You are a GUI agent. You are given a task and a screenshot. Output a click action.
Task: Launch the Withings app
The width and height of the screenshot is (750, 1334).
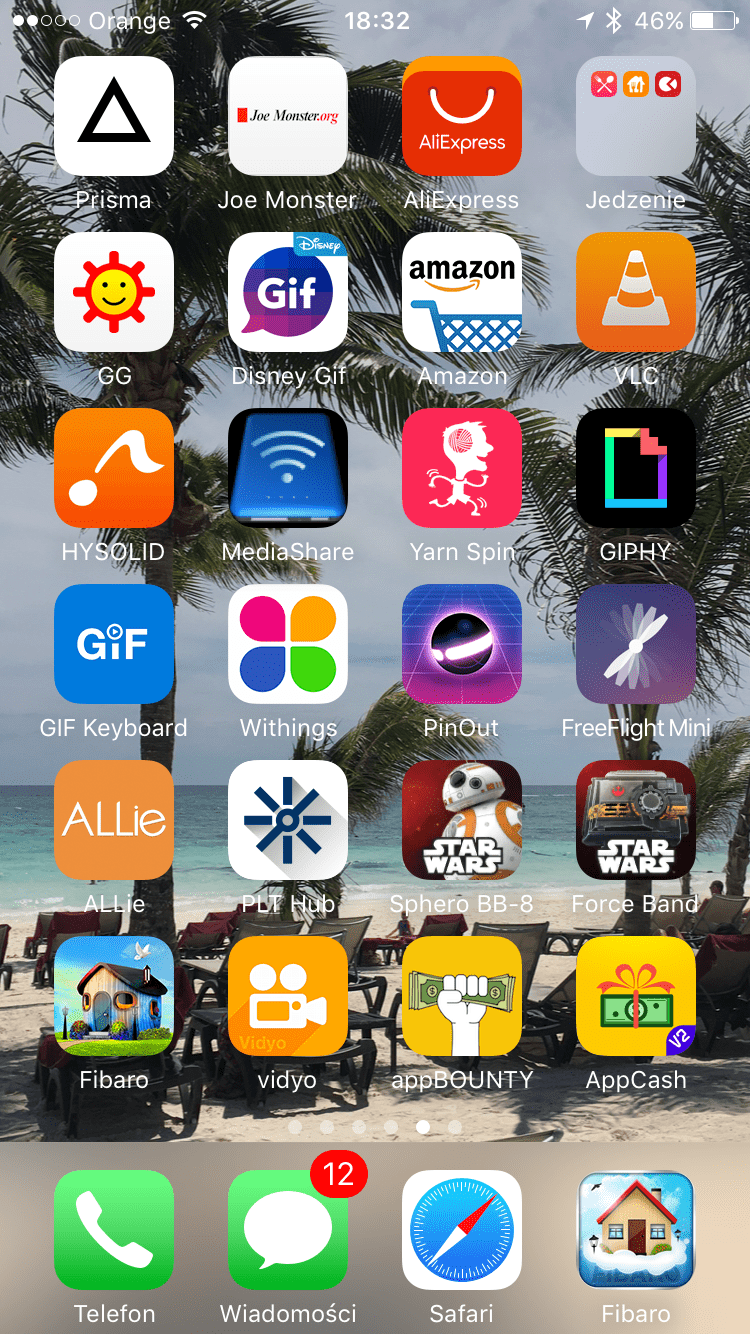click(288, 644)
